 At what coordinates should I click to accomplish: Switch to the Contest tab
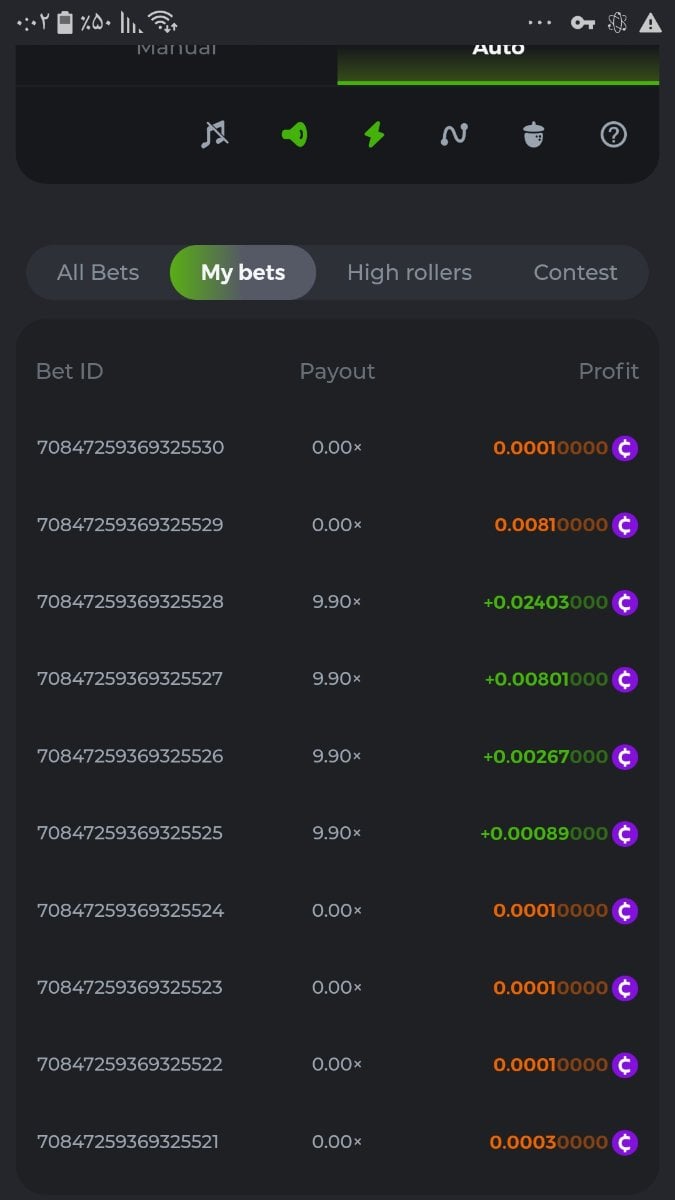575,272
